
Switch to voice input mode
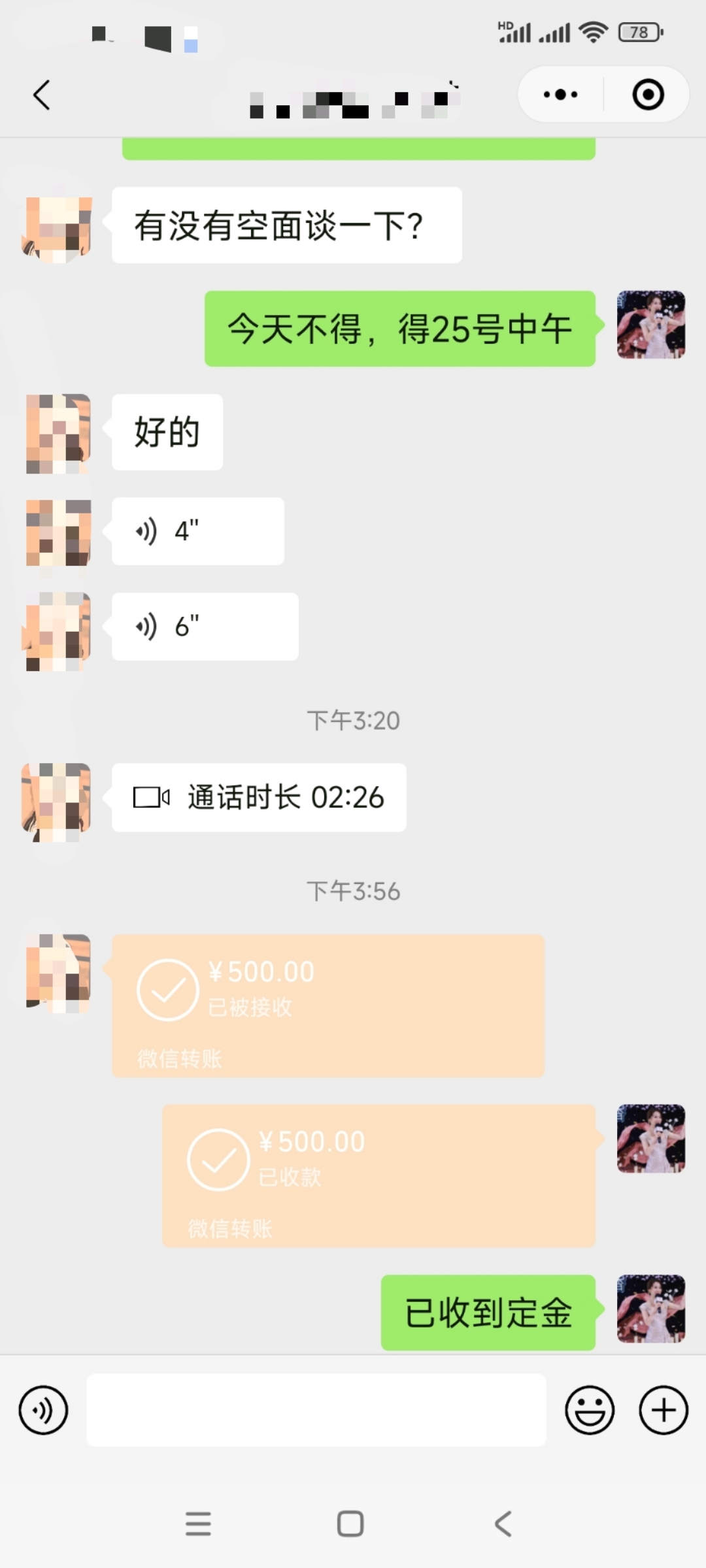tap(43, 1410)
